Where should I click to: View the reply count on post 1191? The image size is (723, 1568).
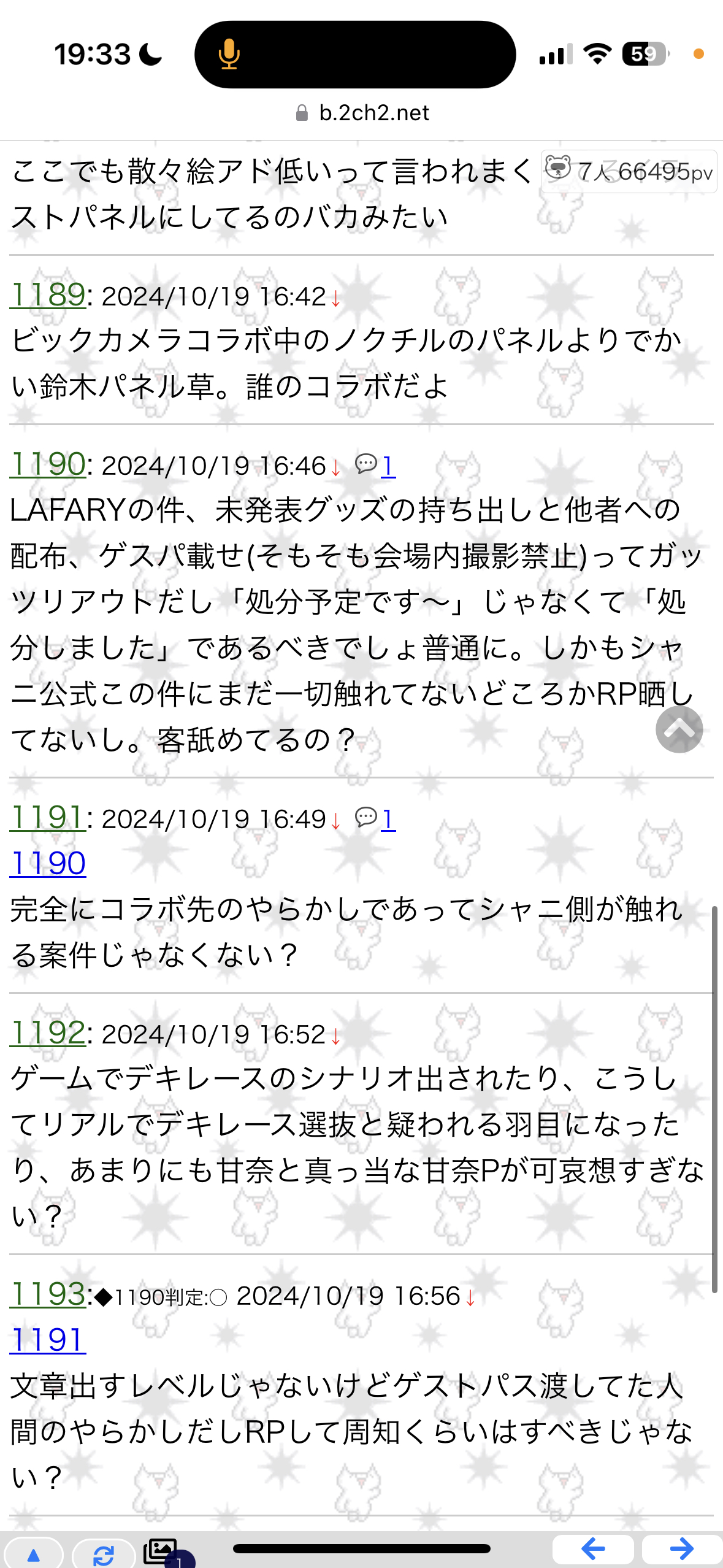pos(387,819)
